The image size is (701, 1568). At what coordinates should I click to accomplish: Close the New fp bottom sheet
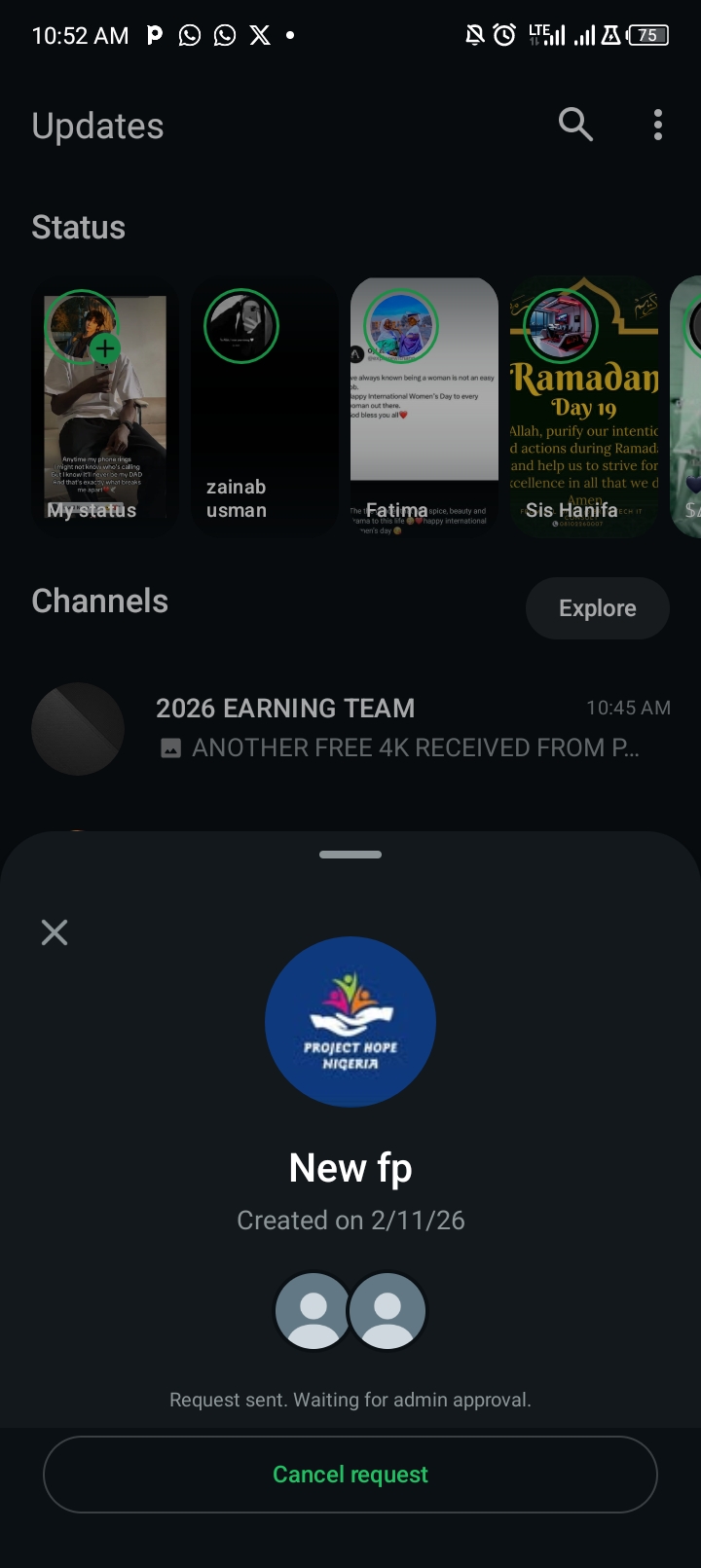(x=55, y=932)
